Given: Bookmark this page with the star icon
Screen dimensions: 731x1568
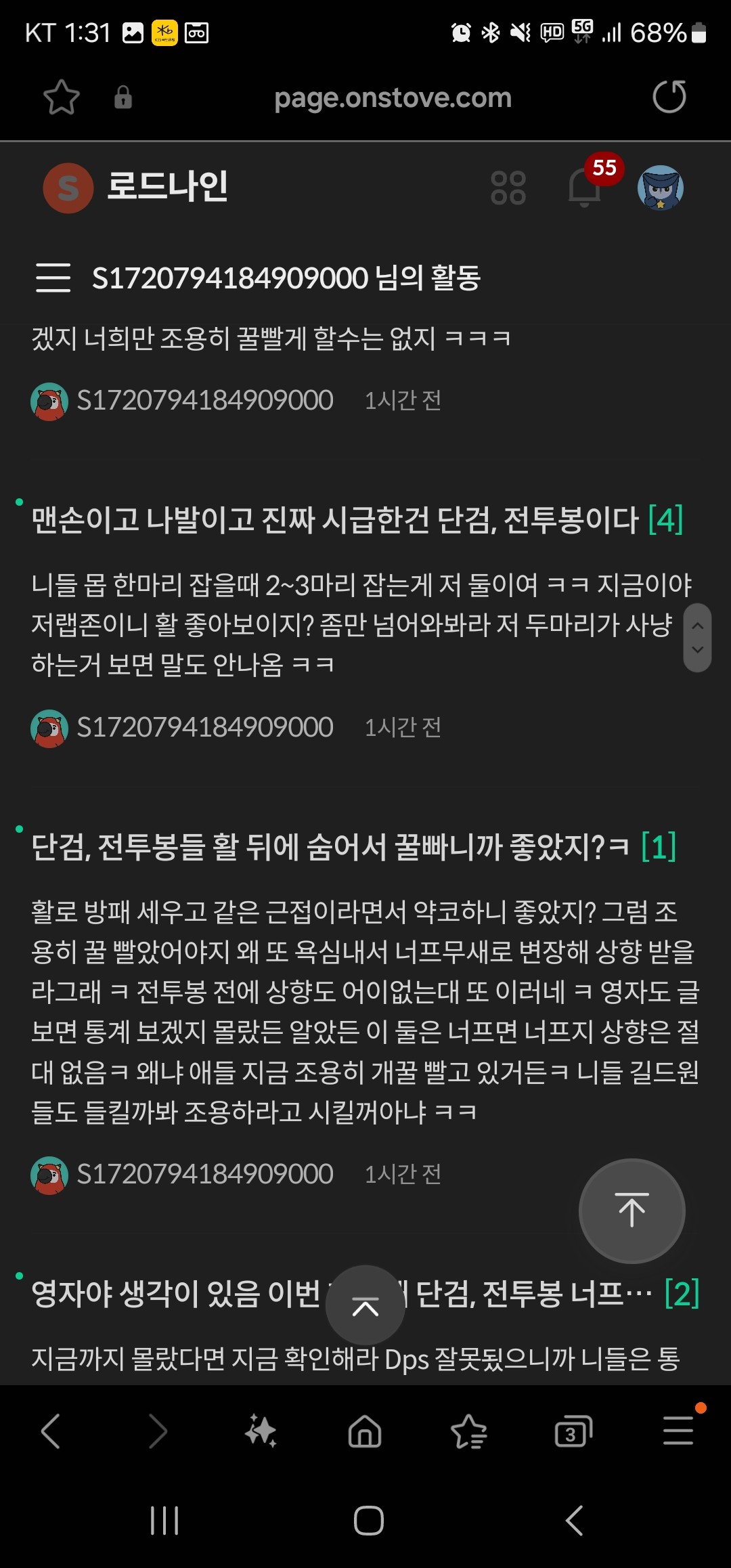Looking at the screenshot, I should pyautogui.click(x=62, y=97).
